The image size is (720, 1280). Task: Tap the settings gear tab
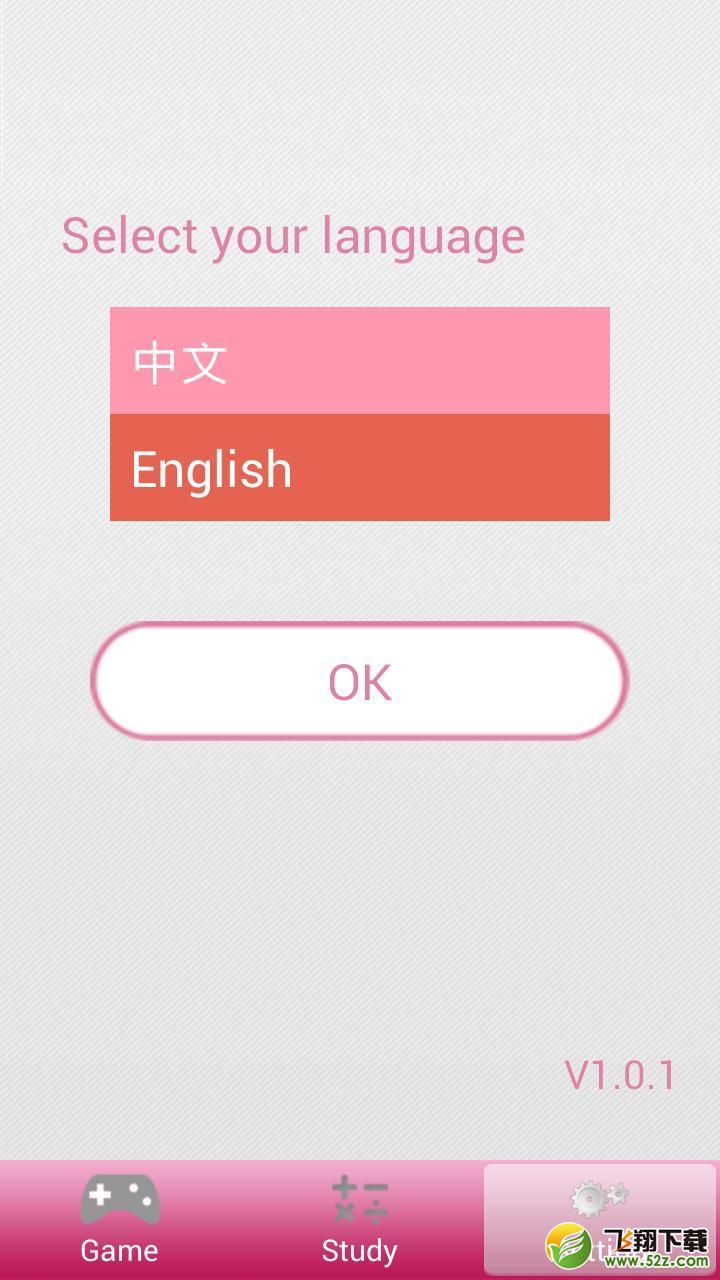(600, 1220)
